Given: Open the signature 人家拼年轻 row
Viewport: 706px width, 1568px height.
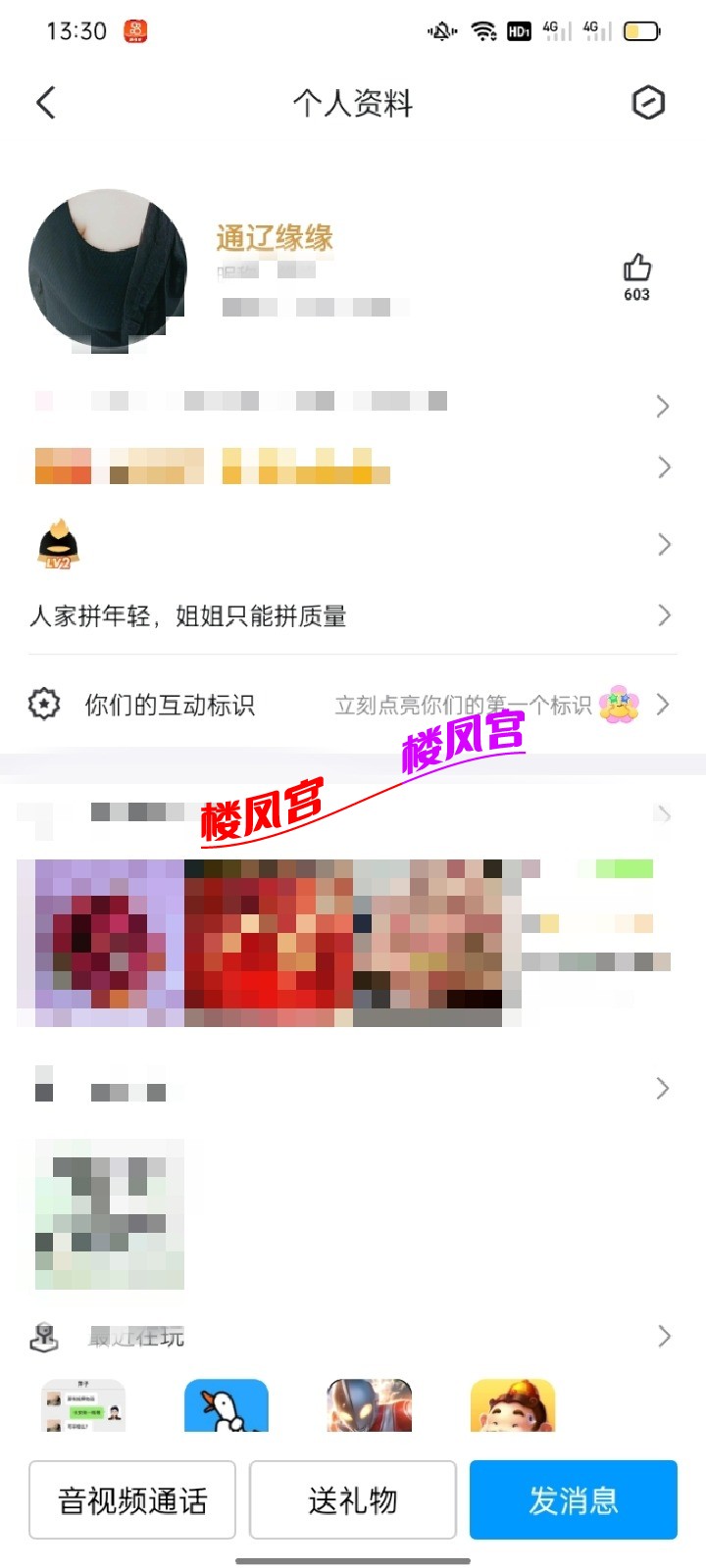Looking at the screenshot, I should click(353, 615).
